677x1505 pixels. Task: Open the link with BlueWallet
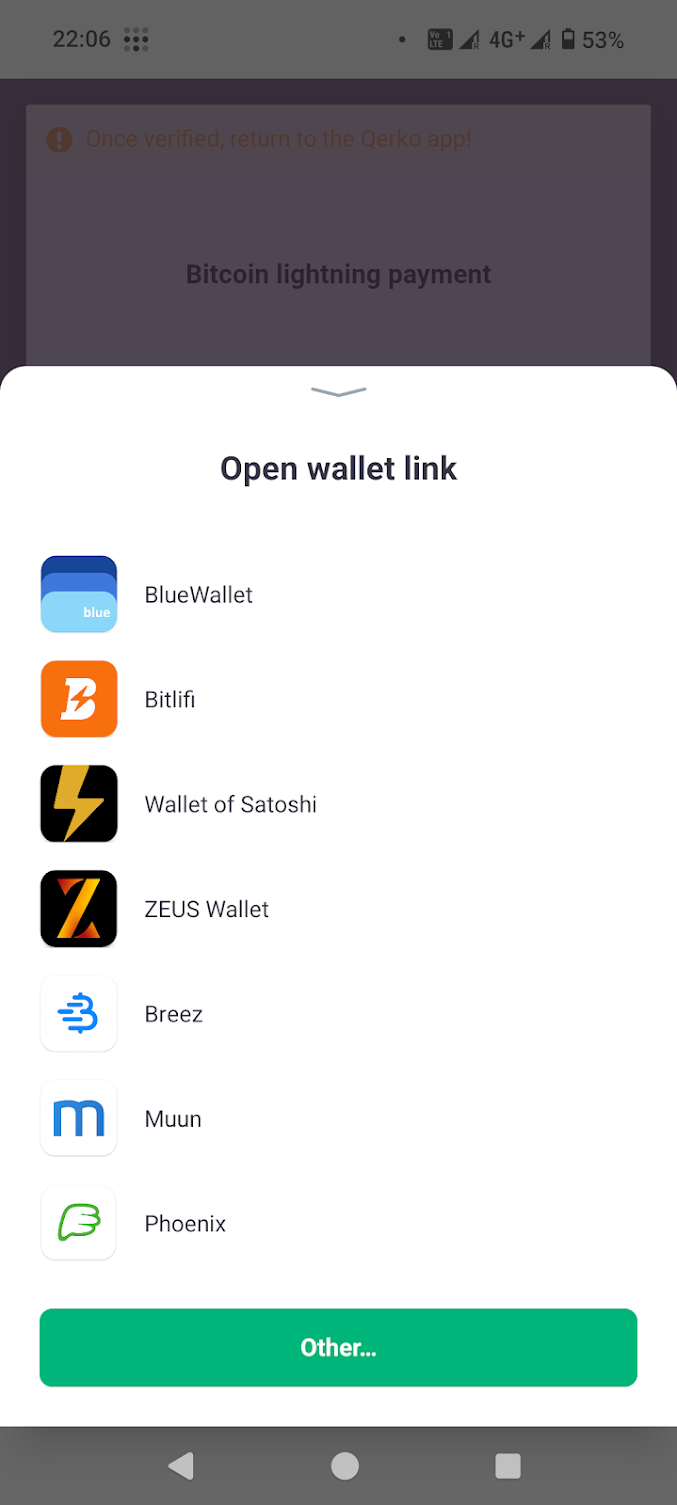[x=198, y=594]
